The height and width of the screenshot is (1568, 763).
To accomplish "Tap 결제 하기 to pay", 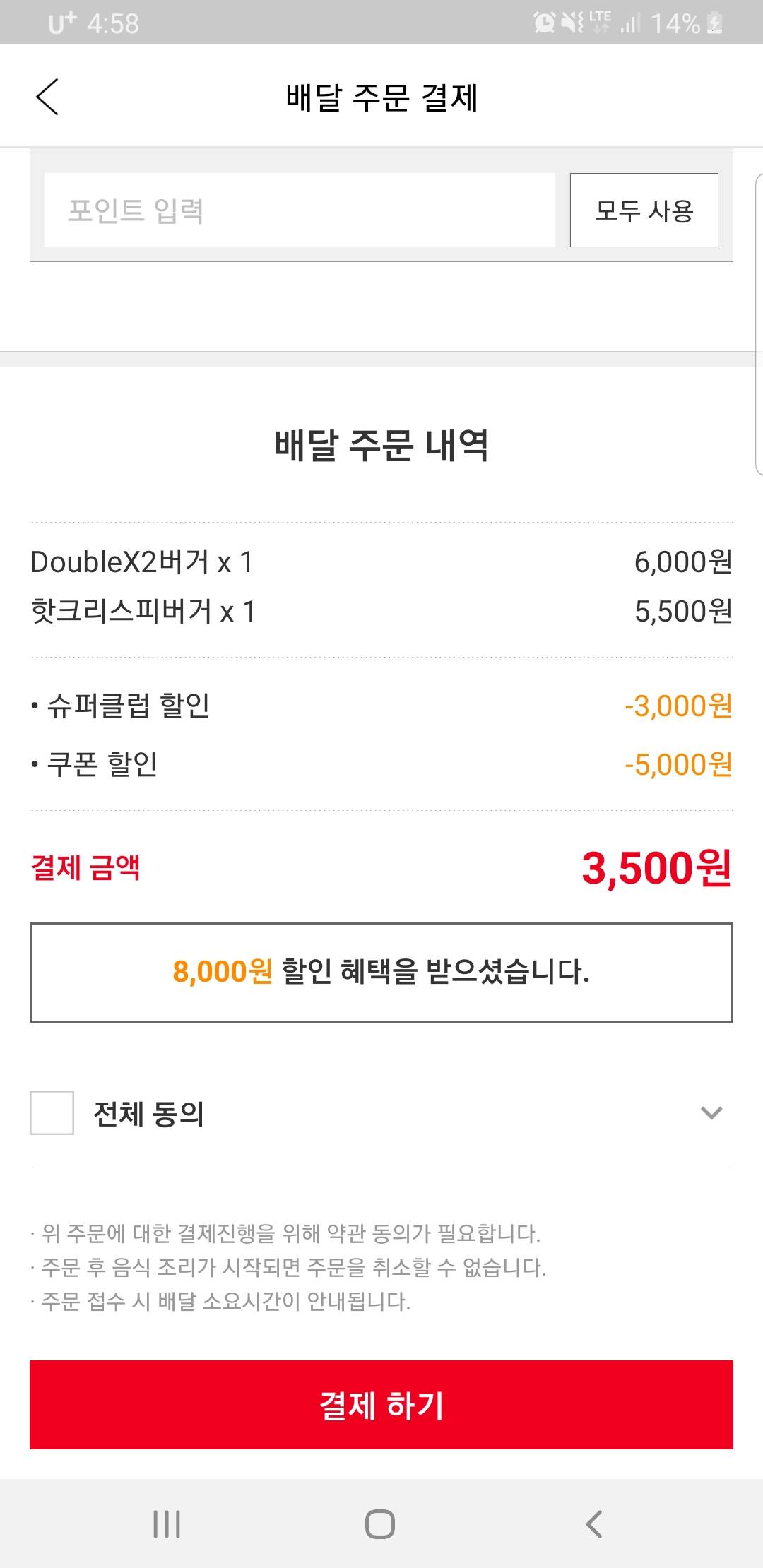I will coord(381,1405).
